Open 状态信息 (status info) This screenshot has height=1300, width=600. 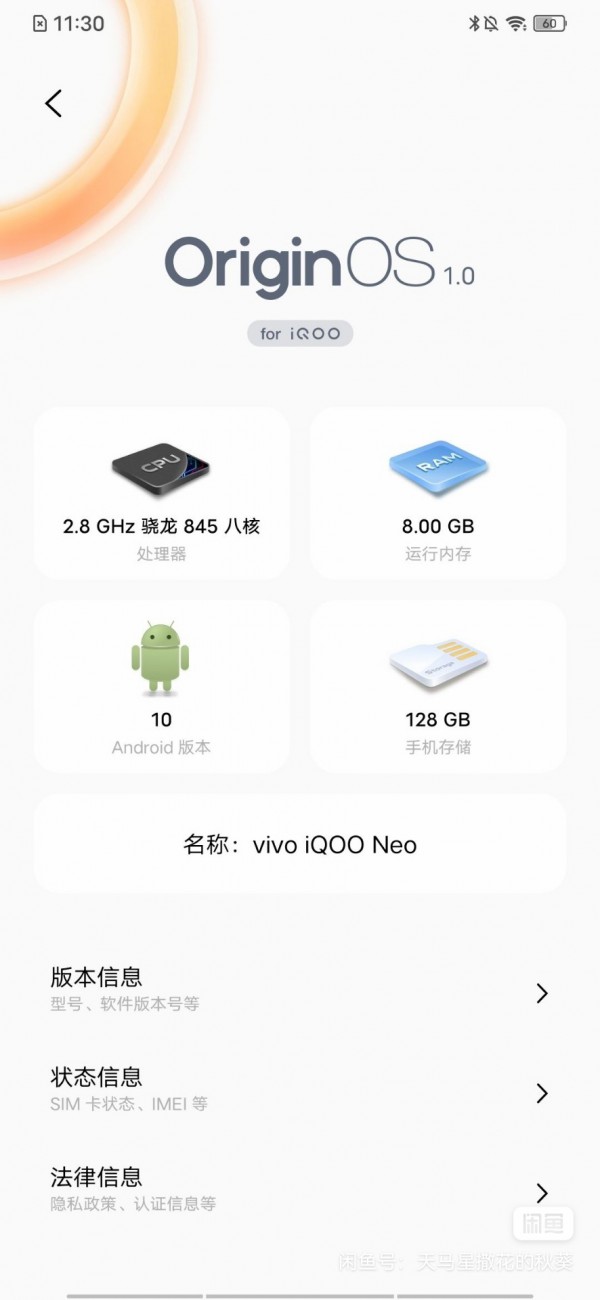click(300, 1089)
